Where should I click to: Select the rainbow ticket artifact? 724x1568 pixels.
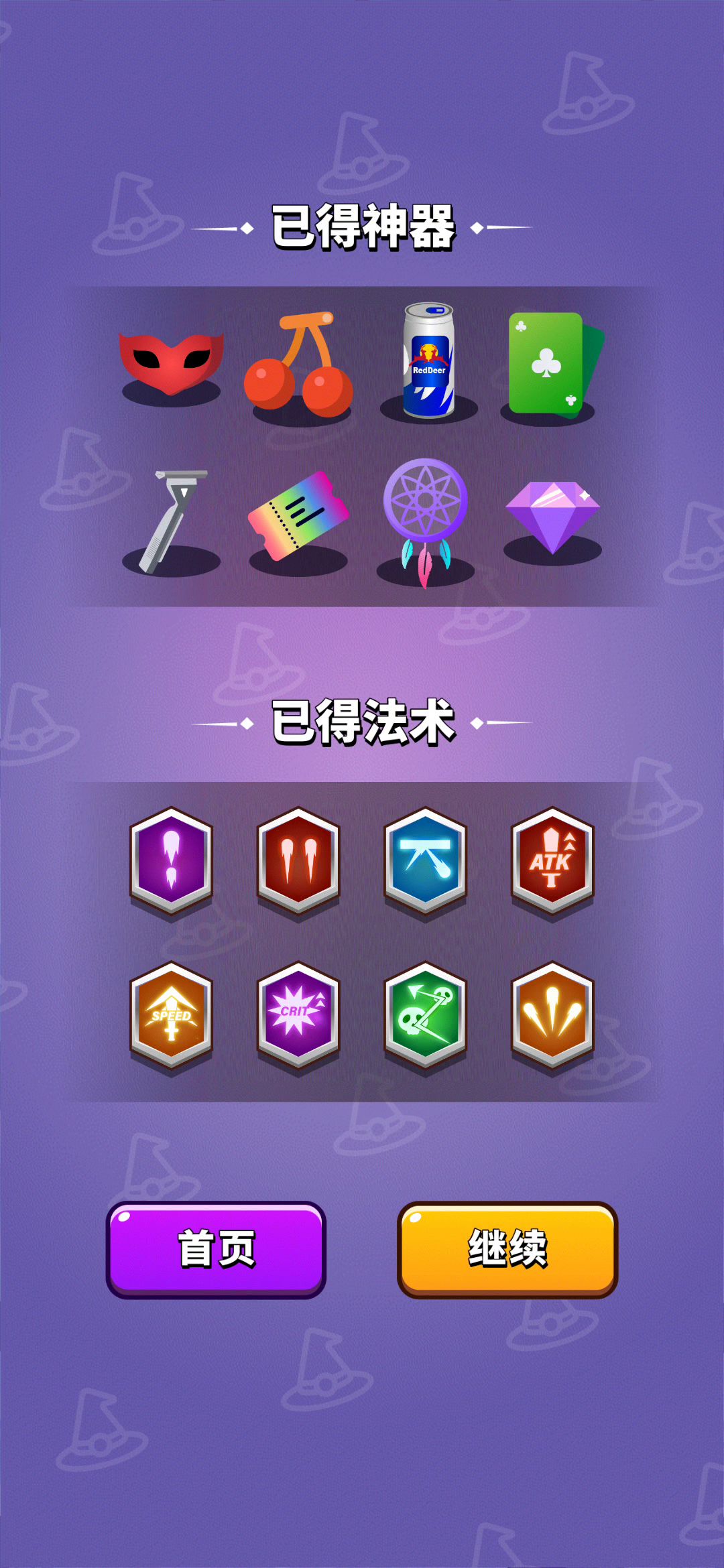pyautogui.click(x=298, y=516)
